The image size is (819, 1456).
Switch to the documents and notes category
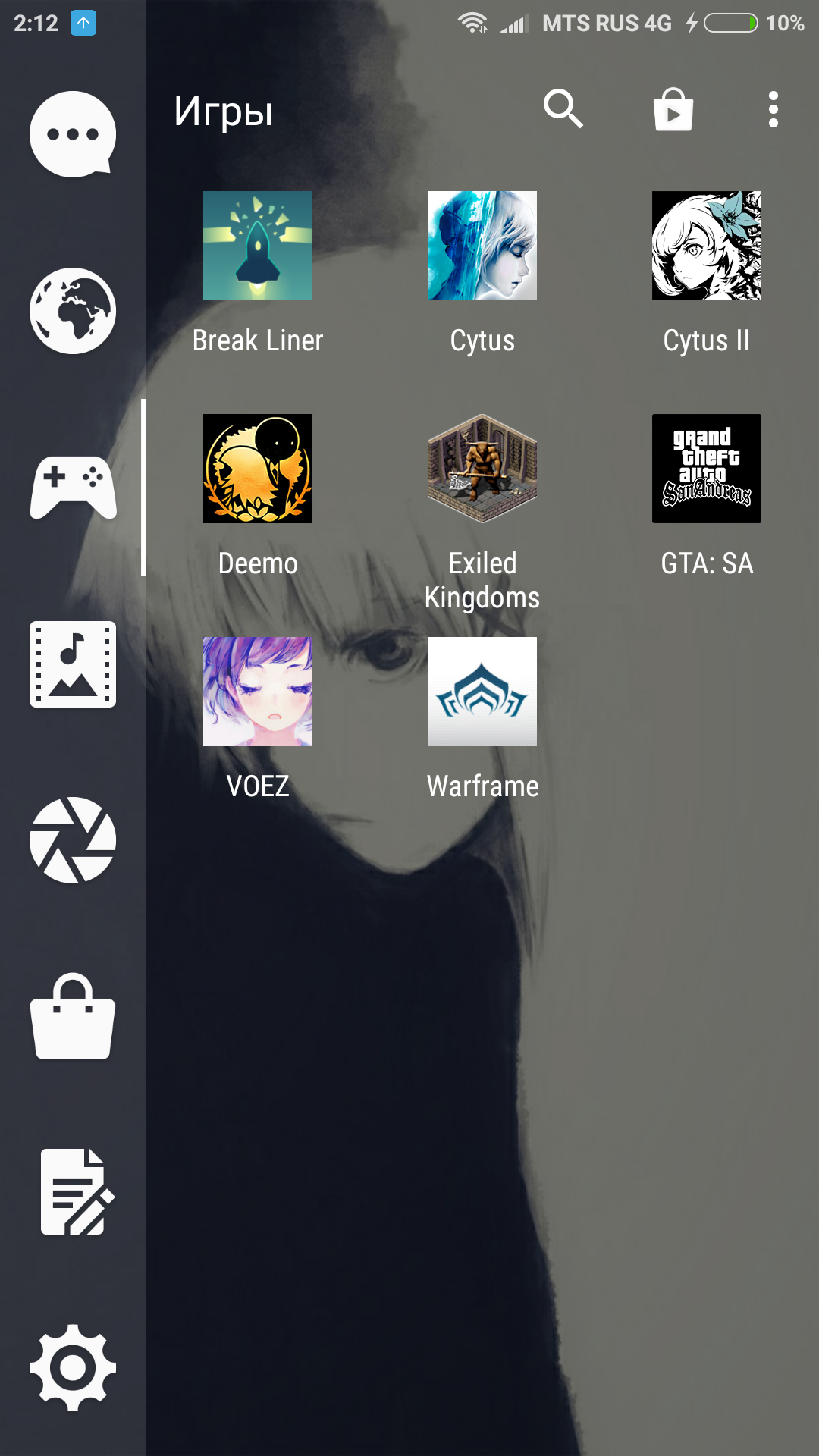pos(77,1192)
